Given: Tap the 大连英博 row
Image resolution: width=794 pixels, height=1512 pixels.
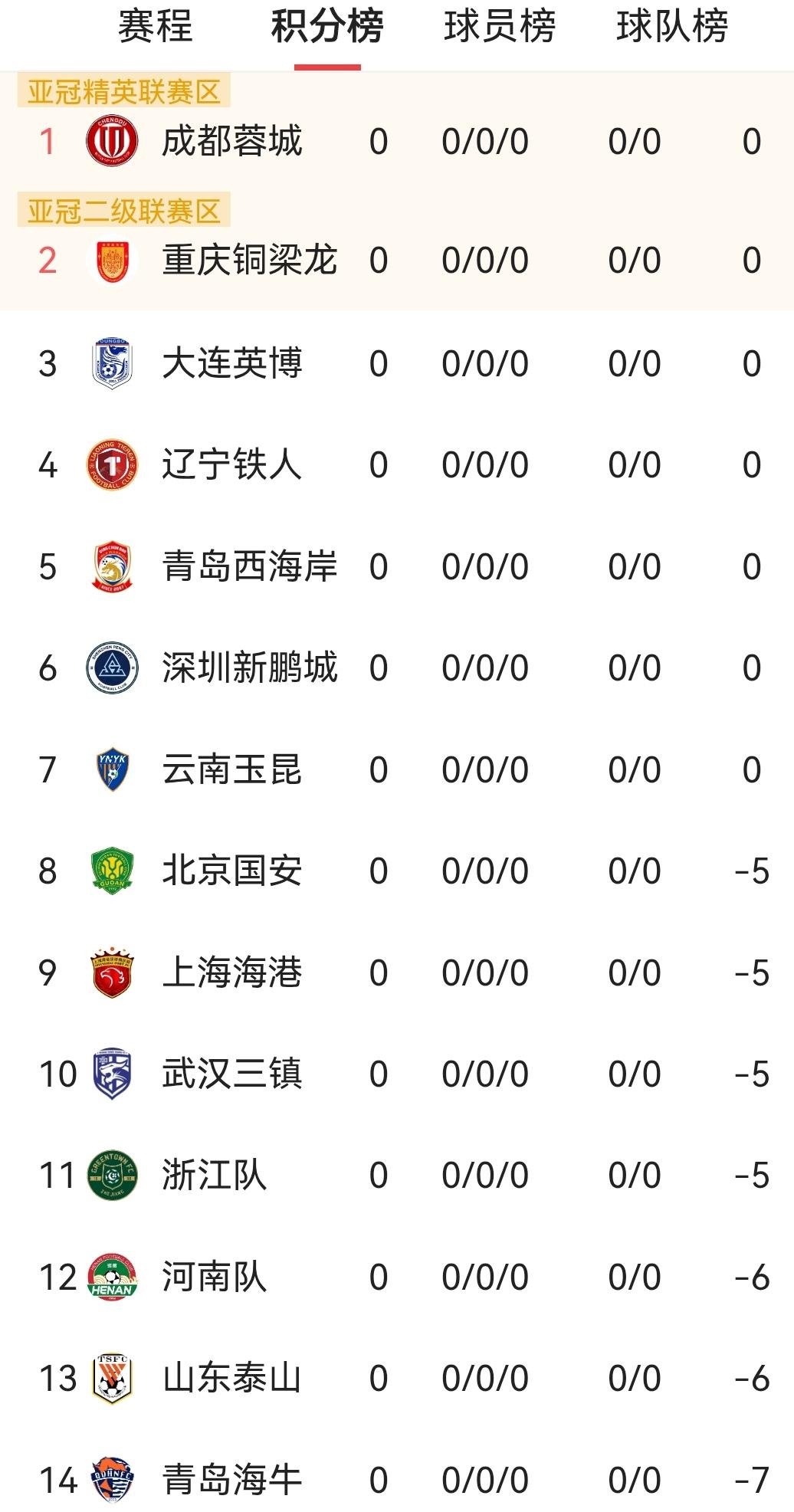Looking at the screenshot, I should point(232,363).
